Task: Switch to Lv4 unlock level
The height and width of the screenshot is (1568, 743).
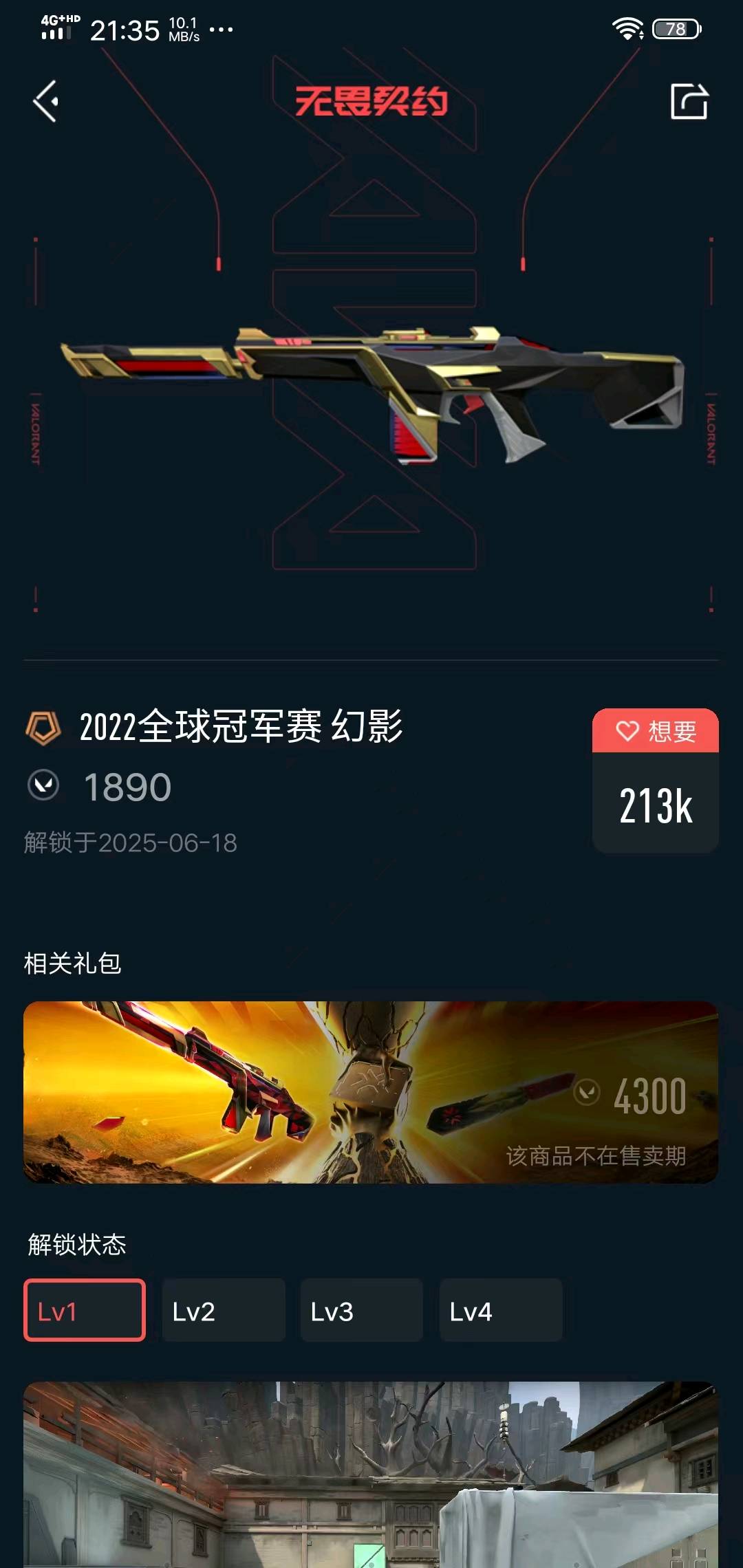Action: [x=500, y=1310]
